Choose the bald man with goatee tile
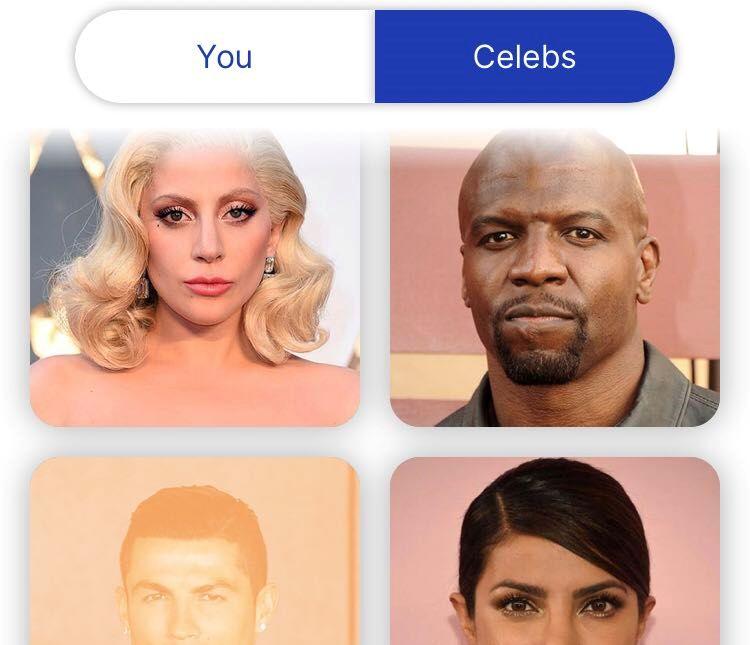This screenshot has height=645, width=750. tap(554, 277)
